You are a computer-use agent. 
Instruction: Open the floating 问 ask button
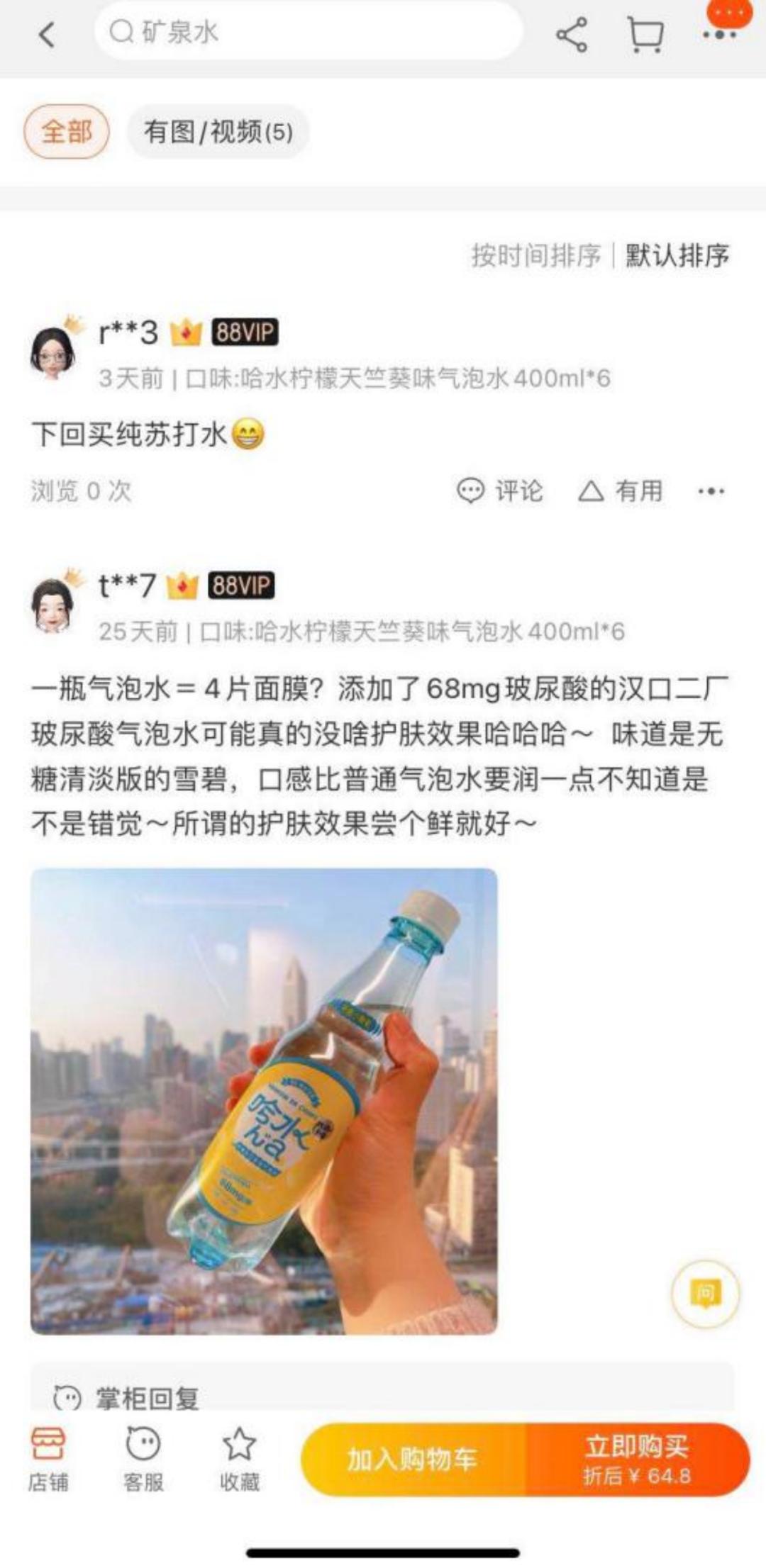(705, 1294)
